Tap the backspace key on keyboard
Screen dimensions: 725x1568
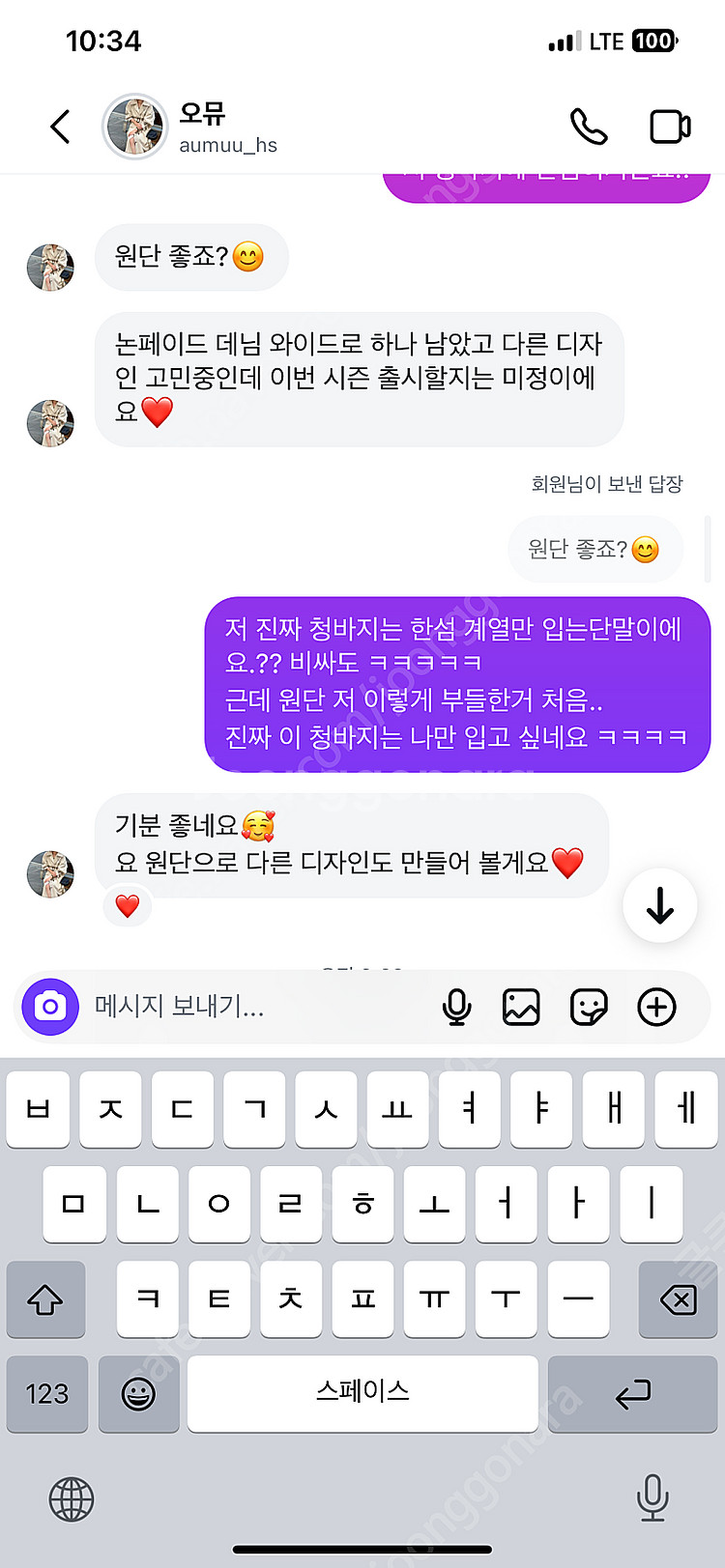click(678, 1299)
